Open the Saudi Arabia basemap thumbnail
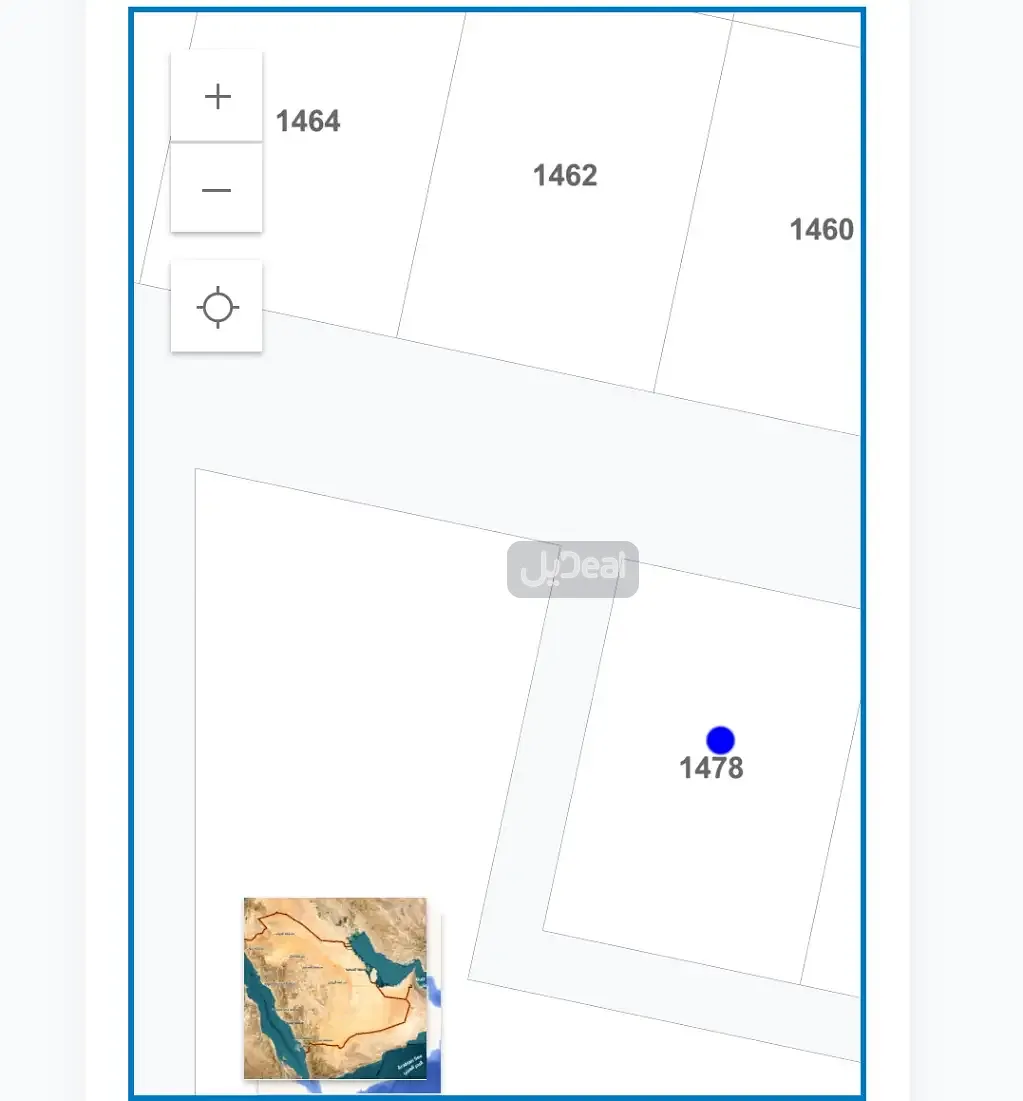The image size is (1023, 1101). coord(335,988)
